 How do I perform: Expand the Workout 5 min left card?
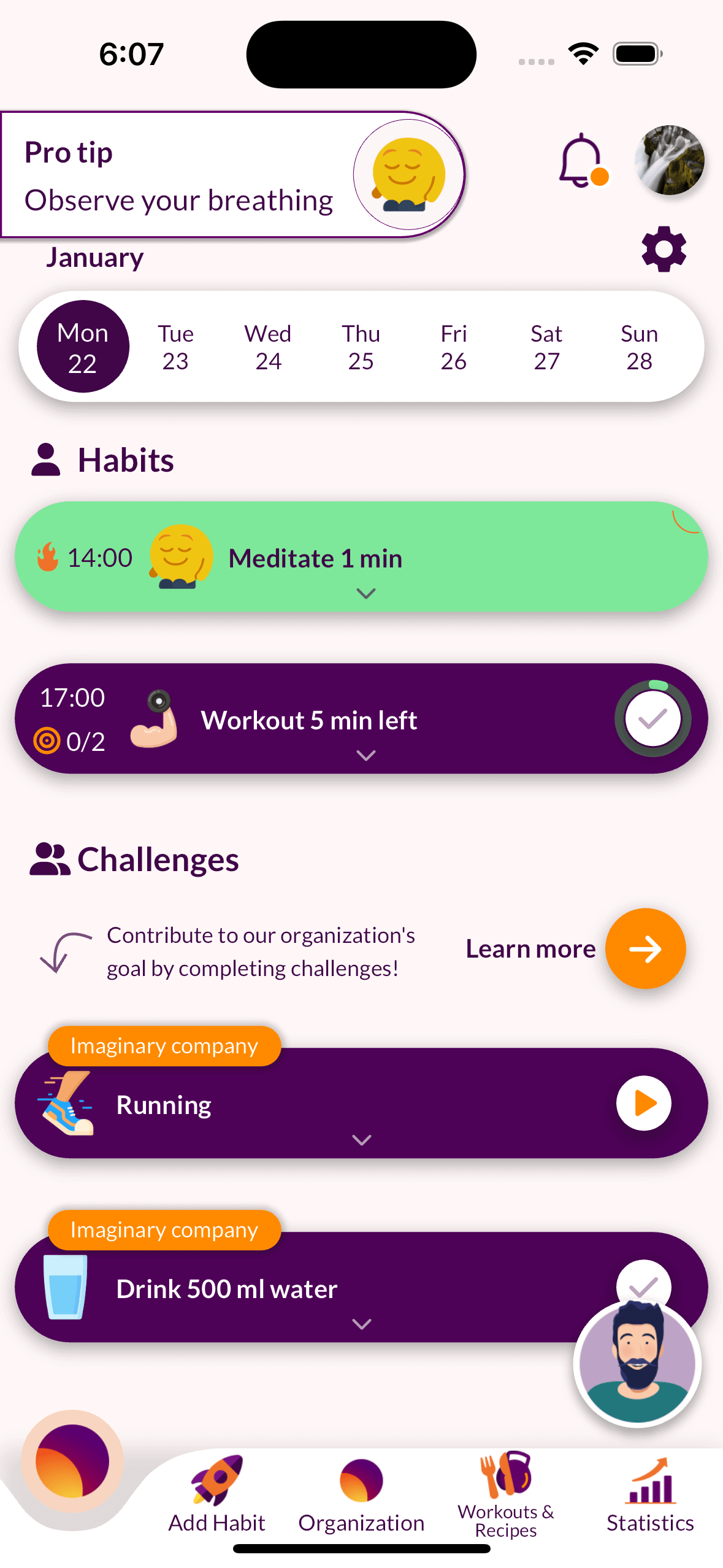tap(365, 755)
